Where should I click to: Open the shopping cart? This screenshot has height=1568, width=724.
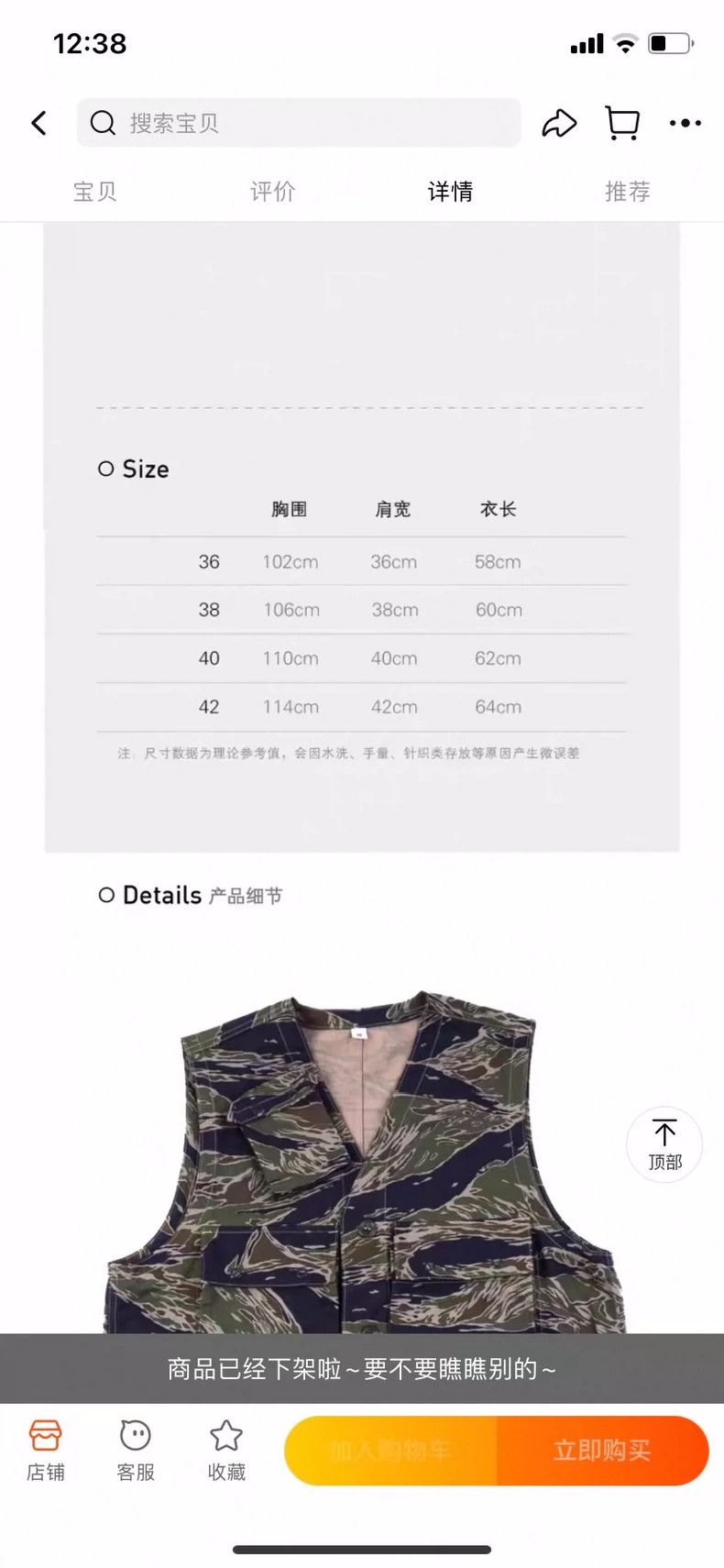pyautogui.click(x=622, y=123)
